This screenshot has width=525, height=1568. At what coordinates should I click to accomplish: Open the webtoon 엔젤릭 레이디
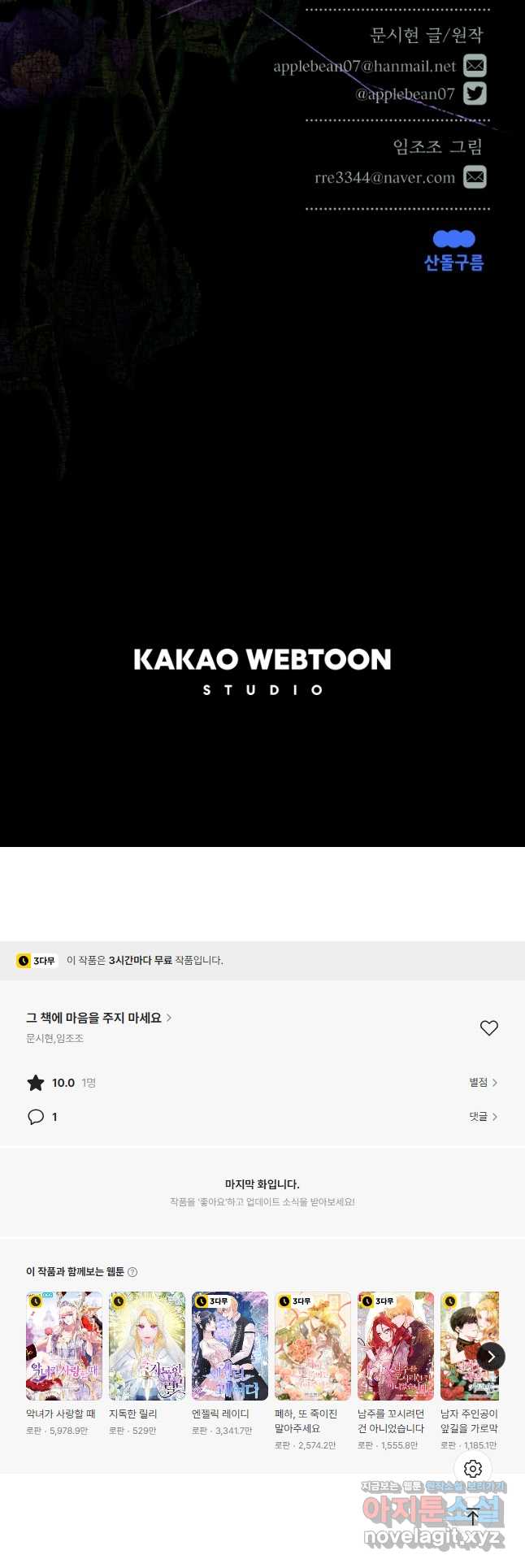coord(230,1346)
